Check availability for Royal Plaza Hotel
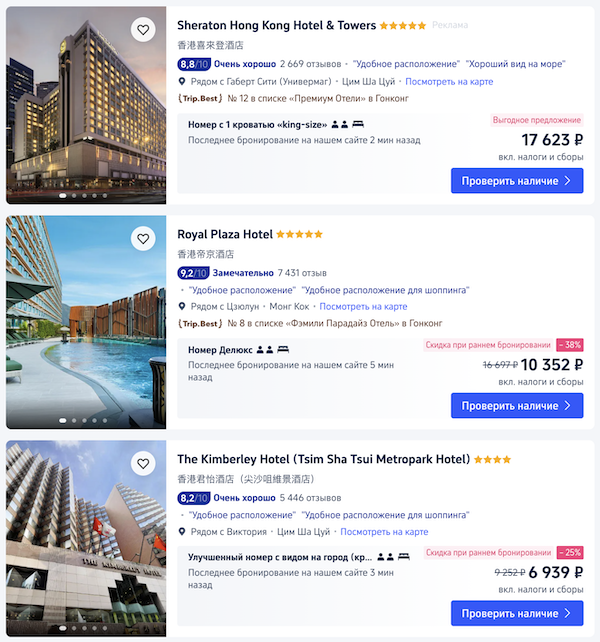600x642 pixels. click(516, 406)
